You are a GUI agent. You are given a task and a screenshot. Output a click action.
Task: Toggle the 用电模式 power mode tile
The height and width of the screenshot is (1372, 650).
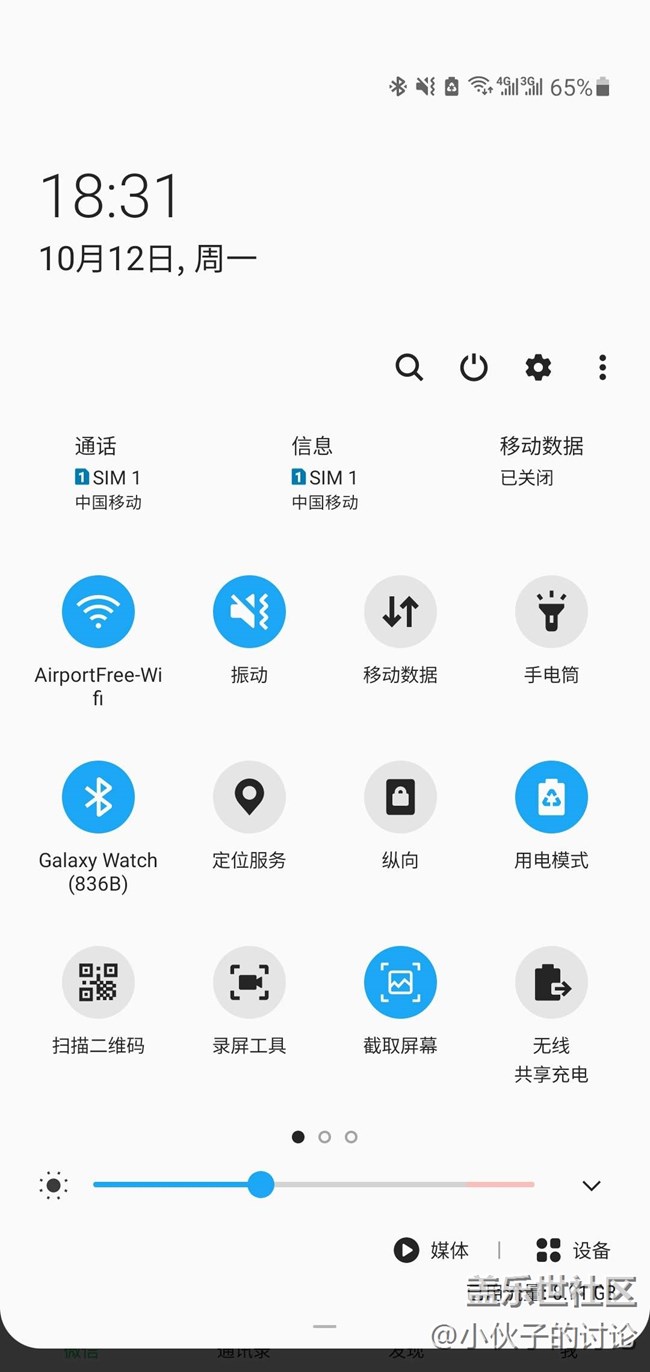[x=551, y=797]
